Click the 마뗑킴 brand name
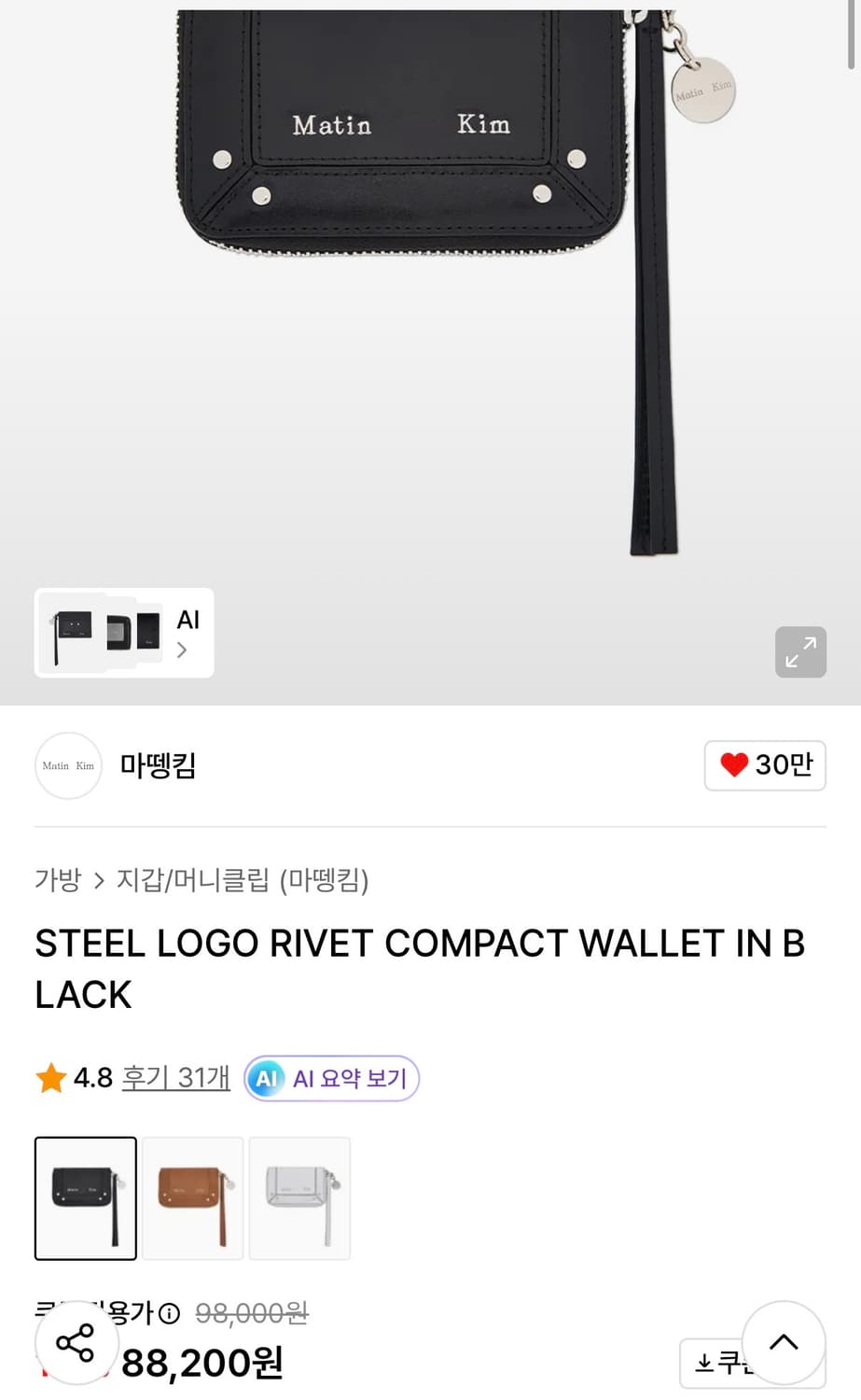 pos(157,765)
